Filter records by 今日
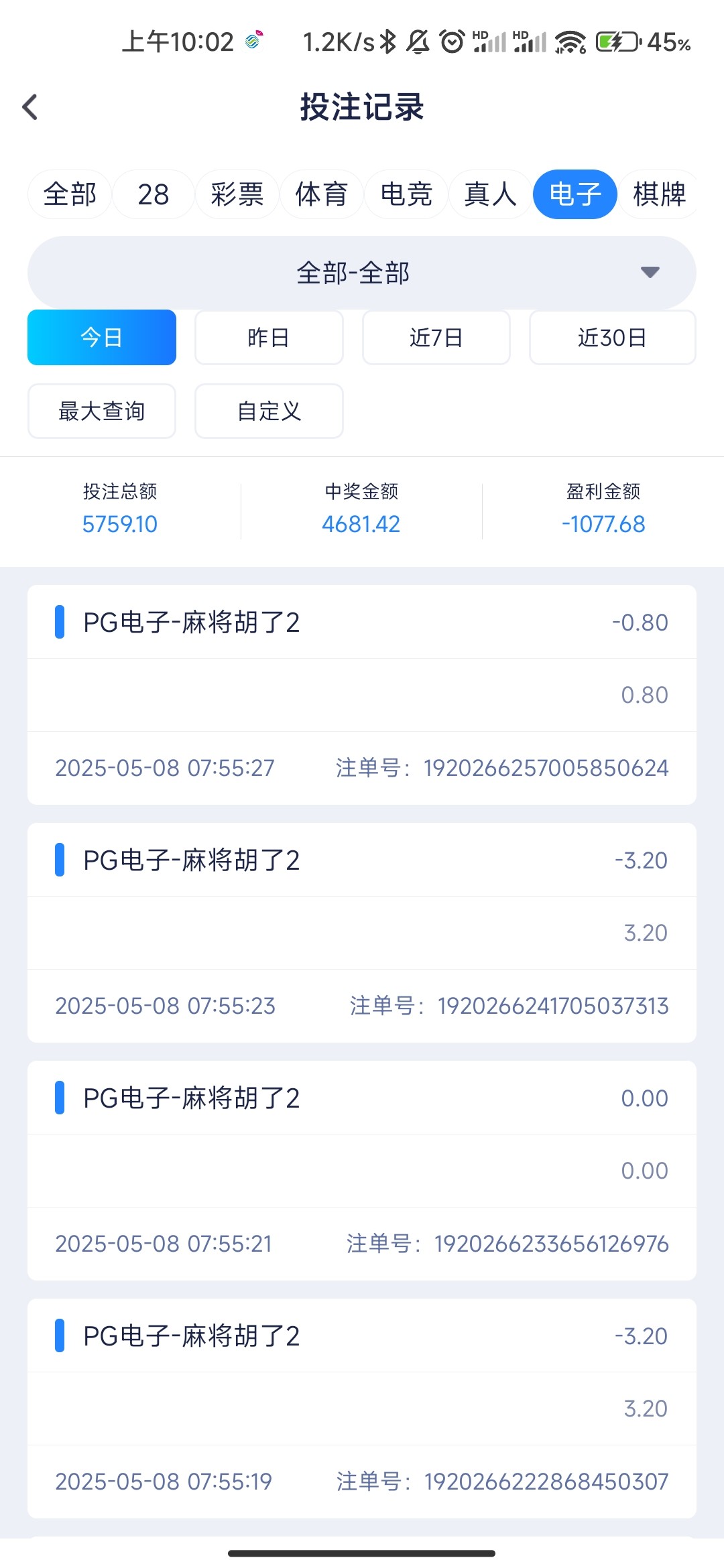Screen dimensions: 724x1568 (102, 338)
